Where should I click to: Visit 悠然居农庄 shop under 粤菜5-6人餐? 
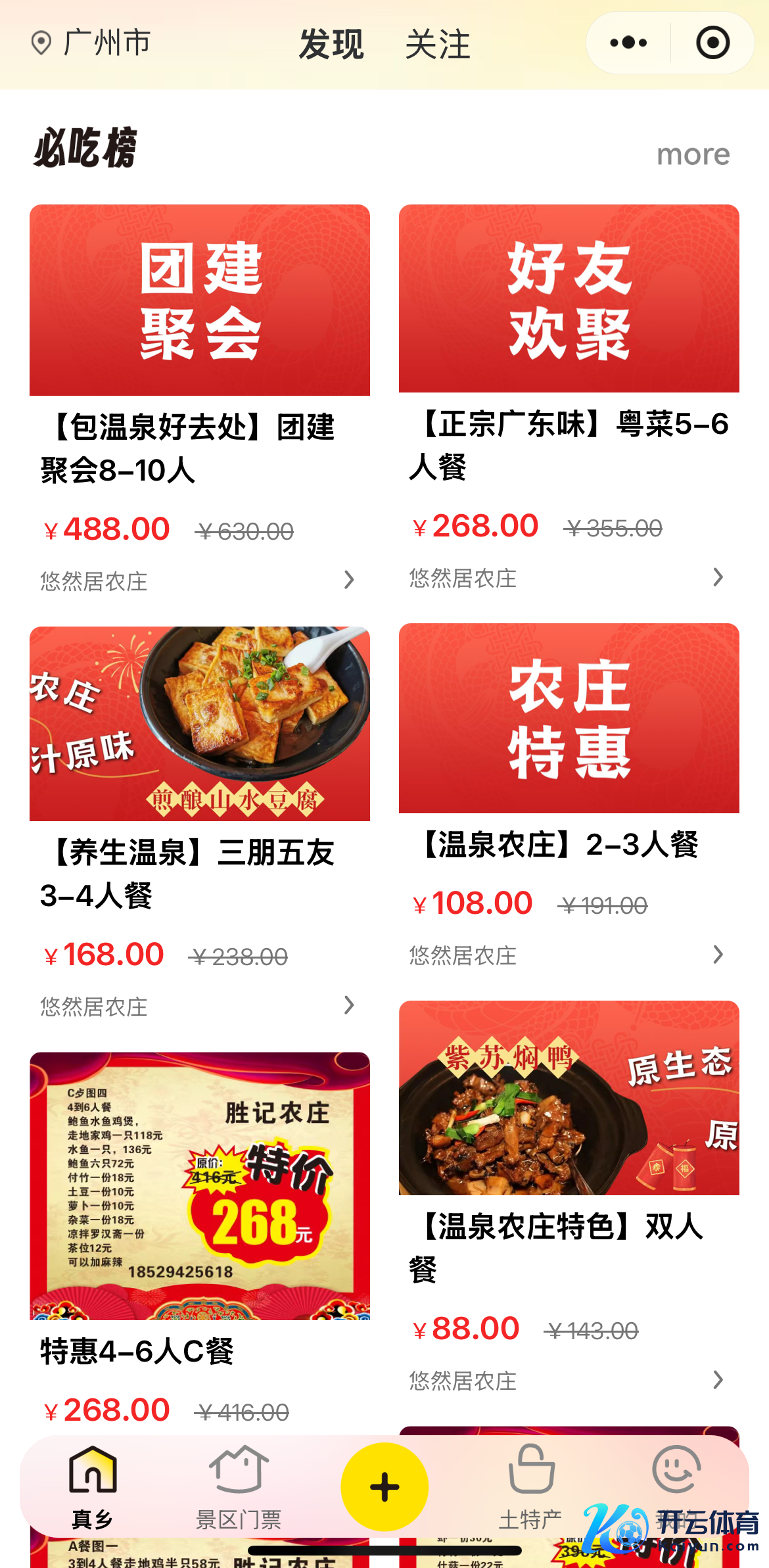tap(567, 578)
